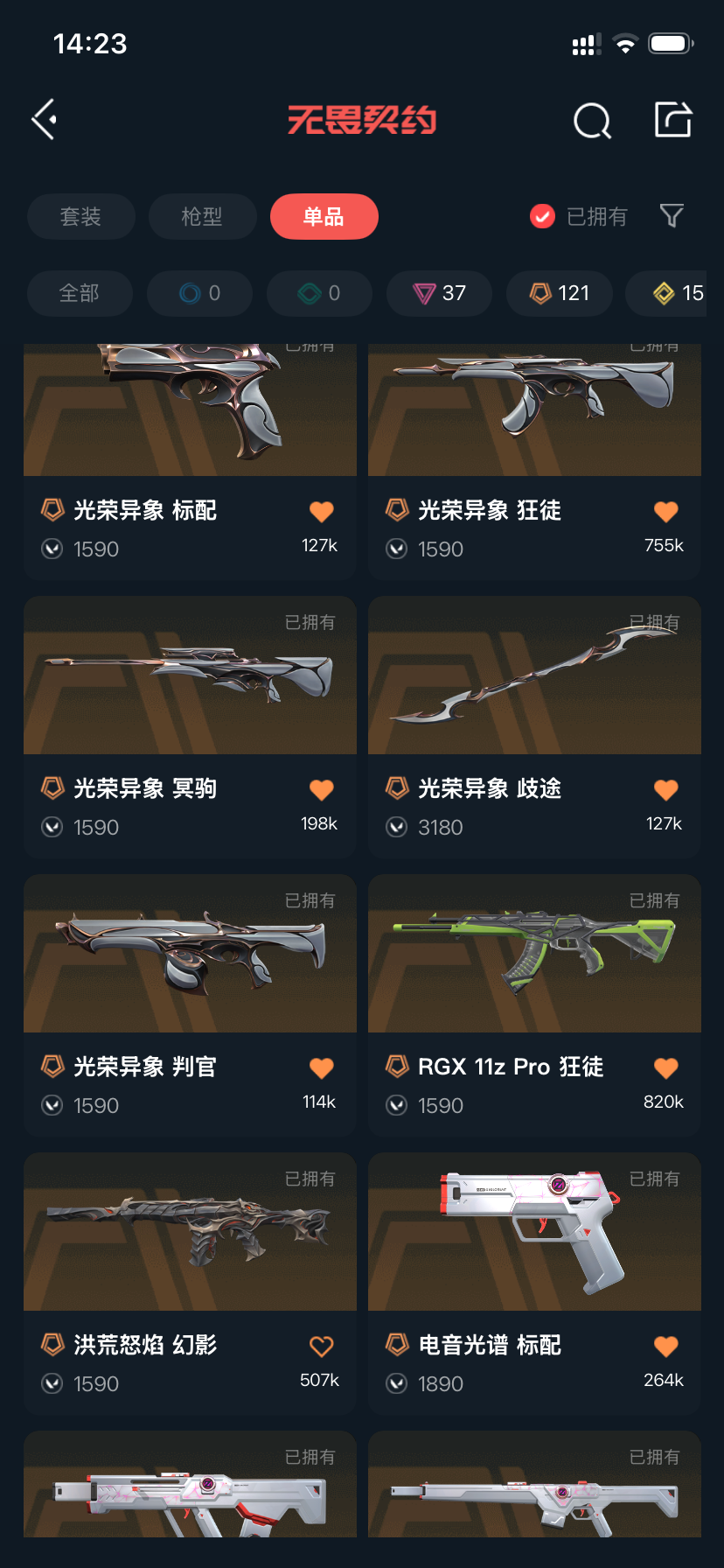Image resolution: width=724 pixels, height=1568 pixels.
Task: Select the 全部 filter chip
Action: click(80, 293)
